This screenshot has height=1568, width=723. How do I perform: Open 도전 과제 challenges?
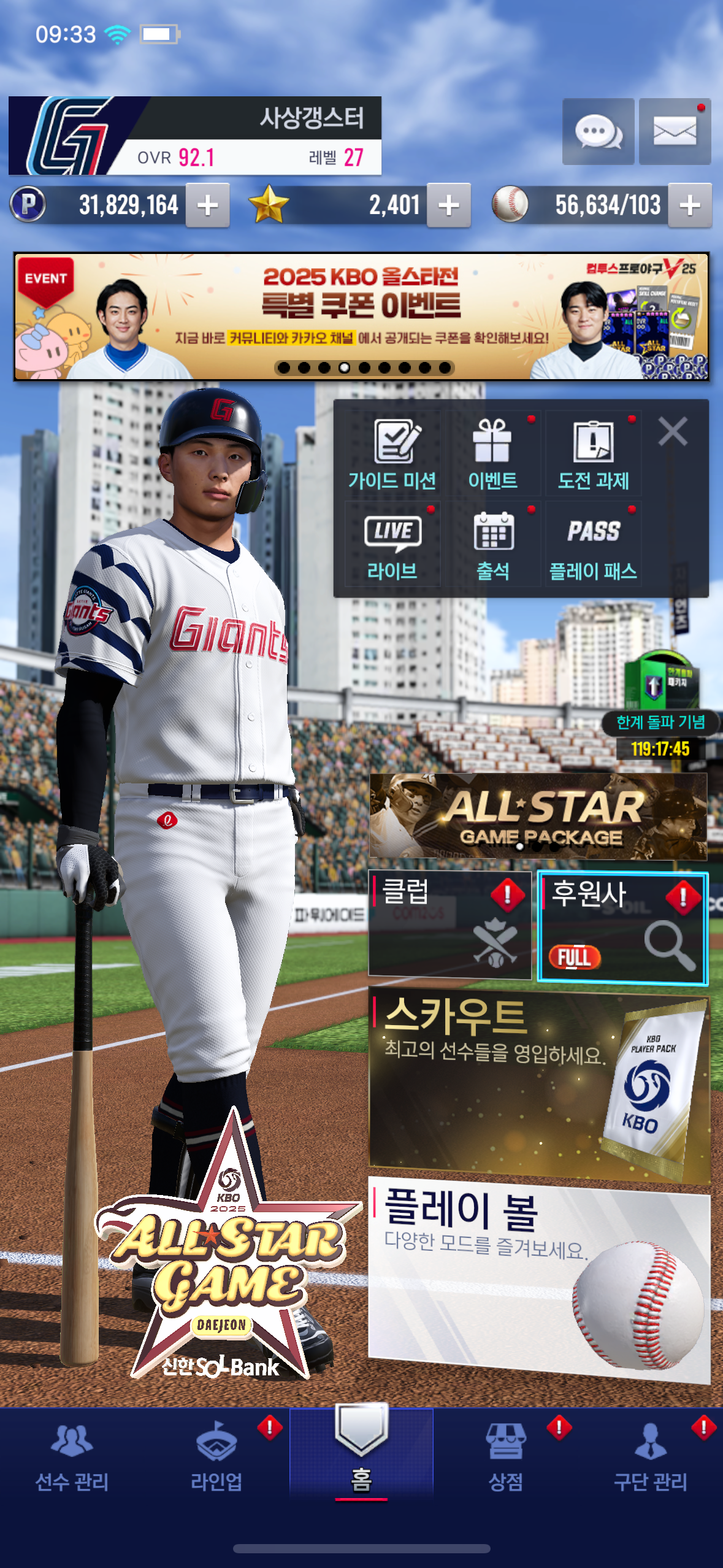click(593, 455)
